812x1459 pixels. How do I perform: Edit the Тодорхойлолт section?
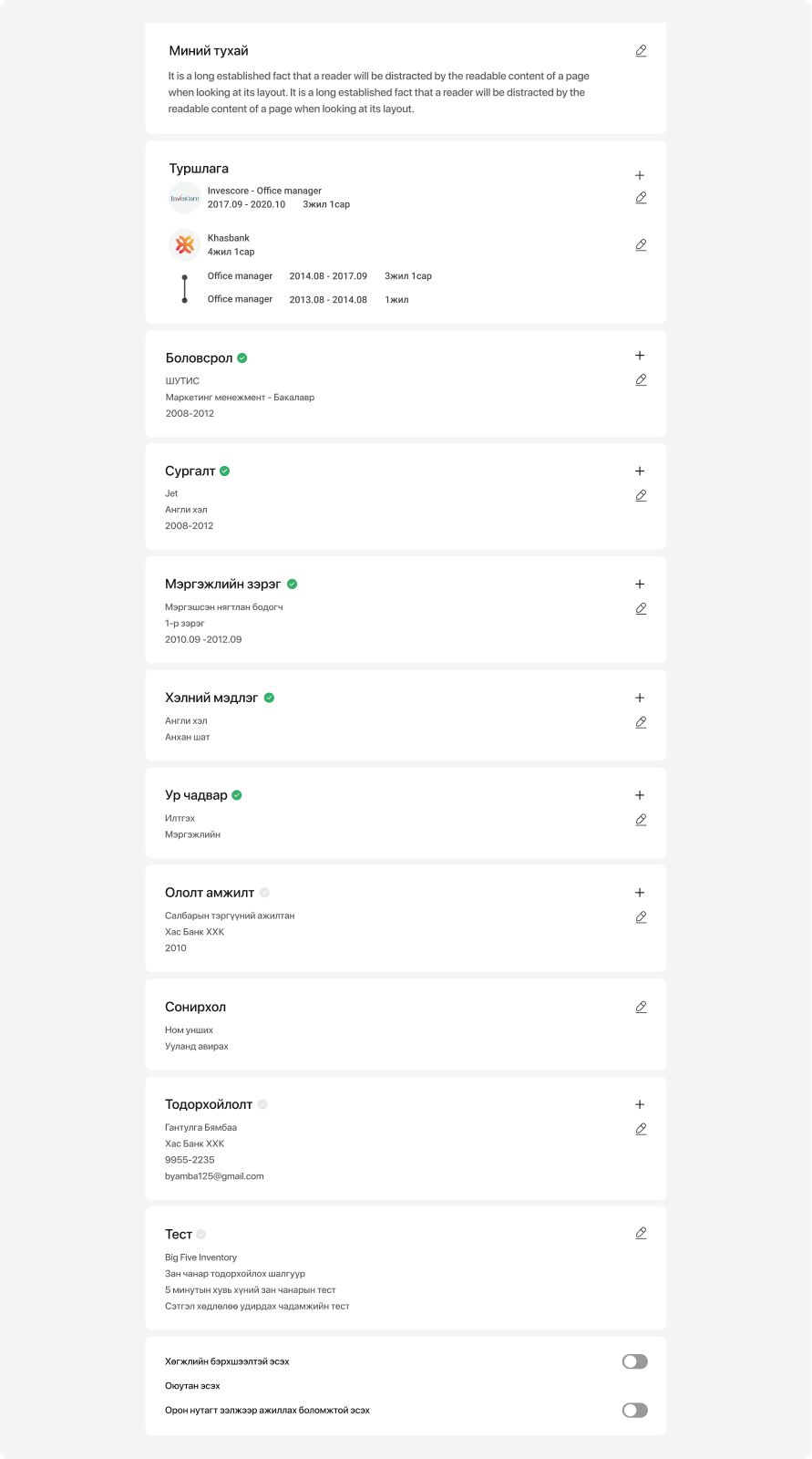coord(641,1129)
